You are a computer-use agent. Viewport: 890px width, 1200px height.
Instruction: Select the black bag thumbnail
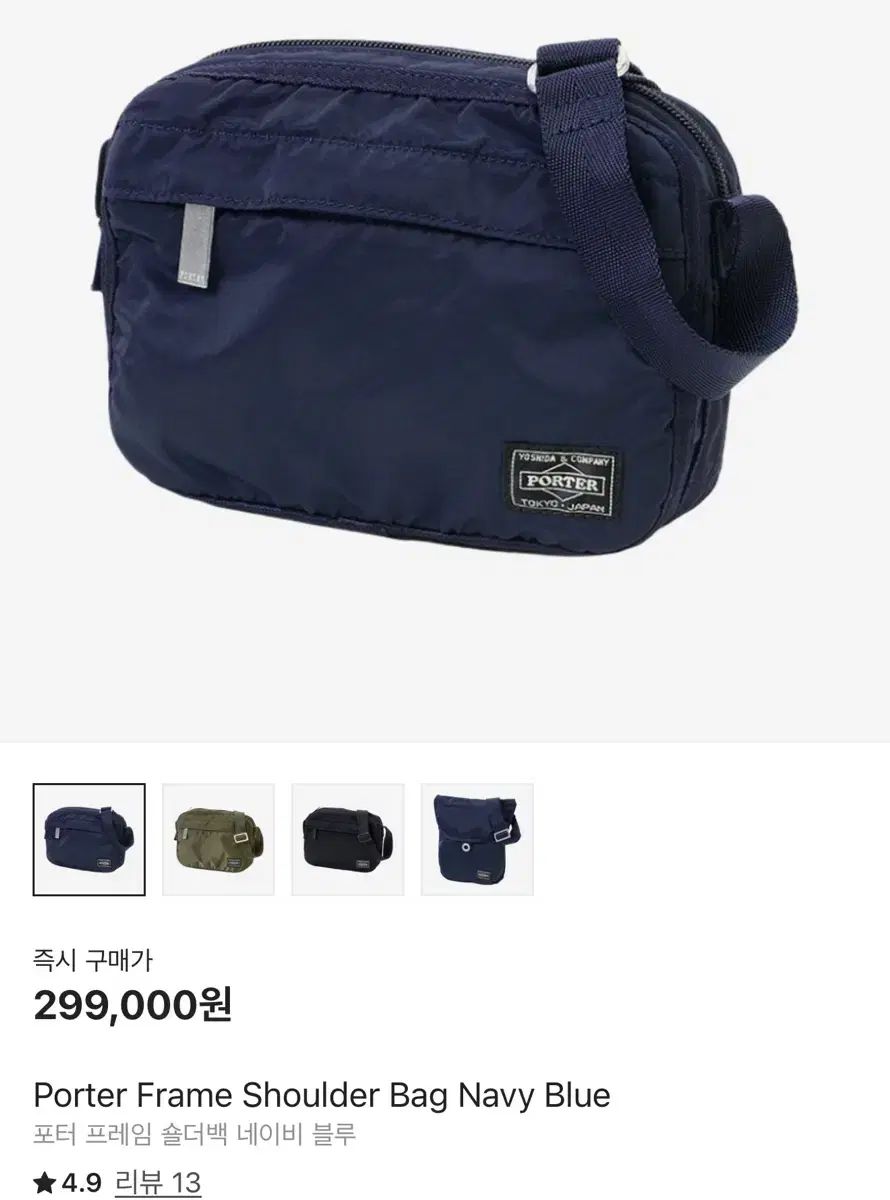click(348, 839)
